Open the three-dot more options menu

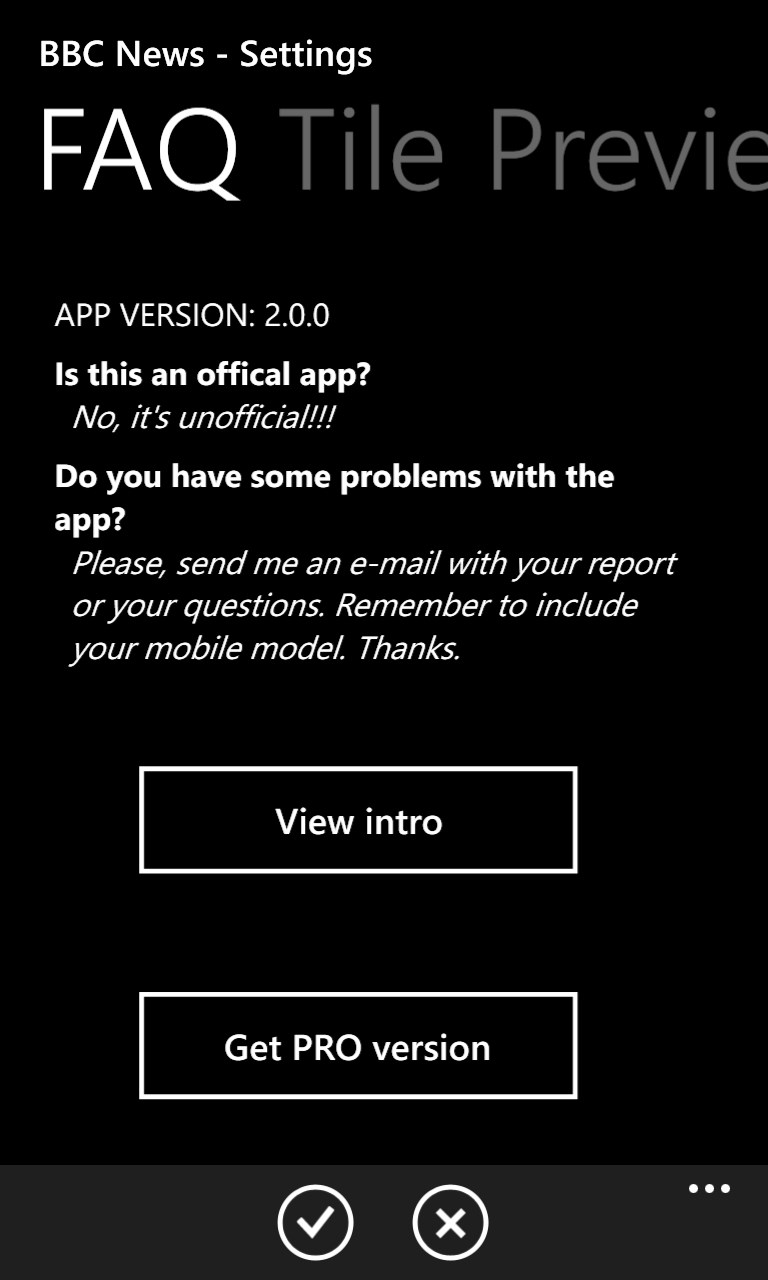pyautogui.click(x=709, y=1189)
